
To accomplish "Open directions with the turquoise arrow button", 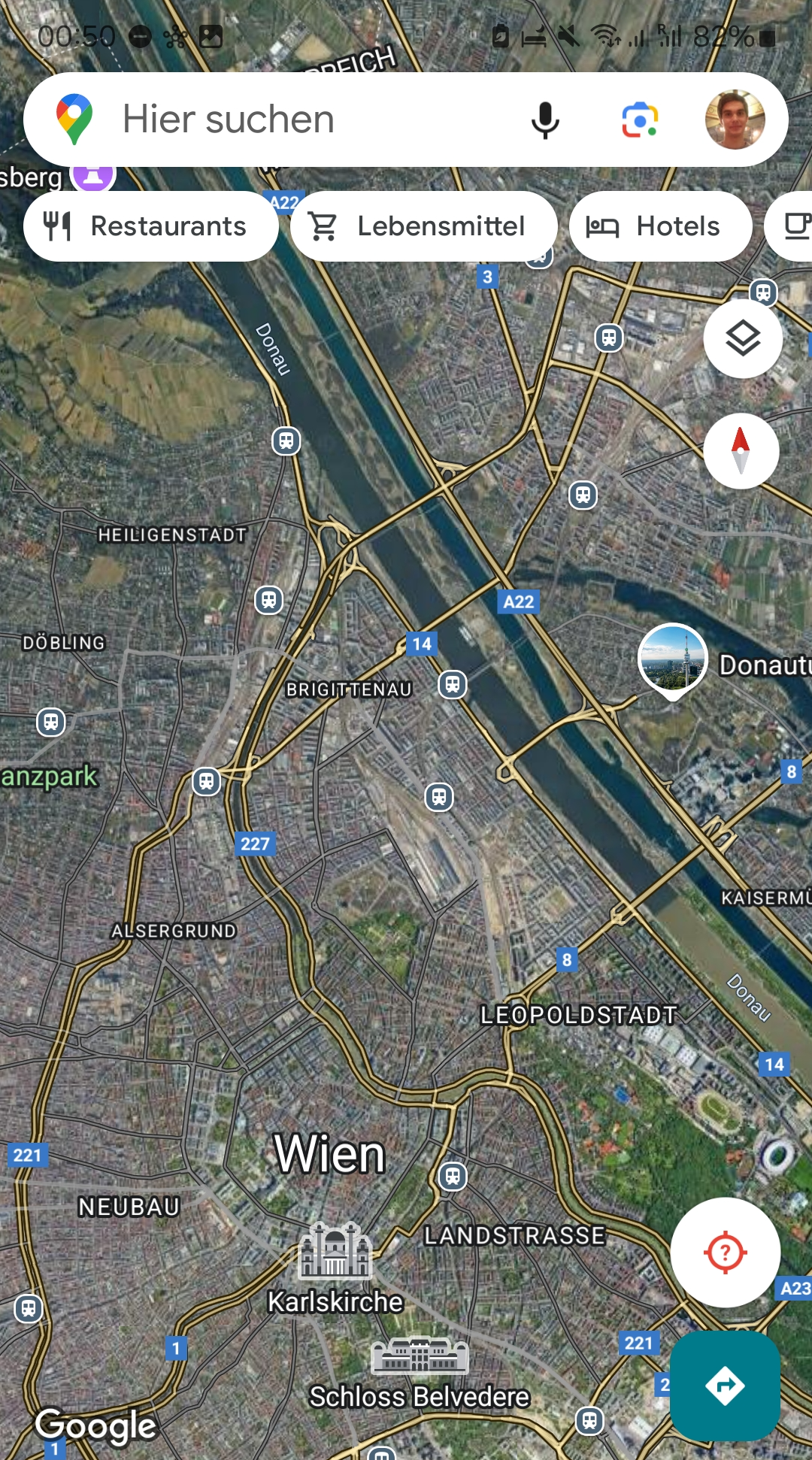I will [725, 1386].
